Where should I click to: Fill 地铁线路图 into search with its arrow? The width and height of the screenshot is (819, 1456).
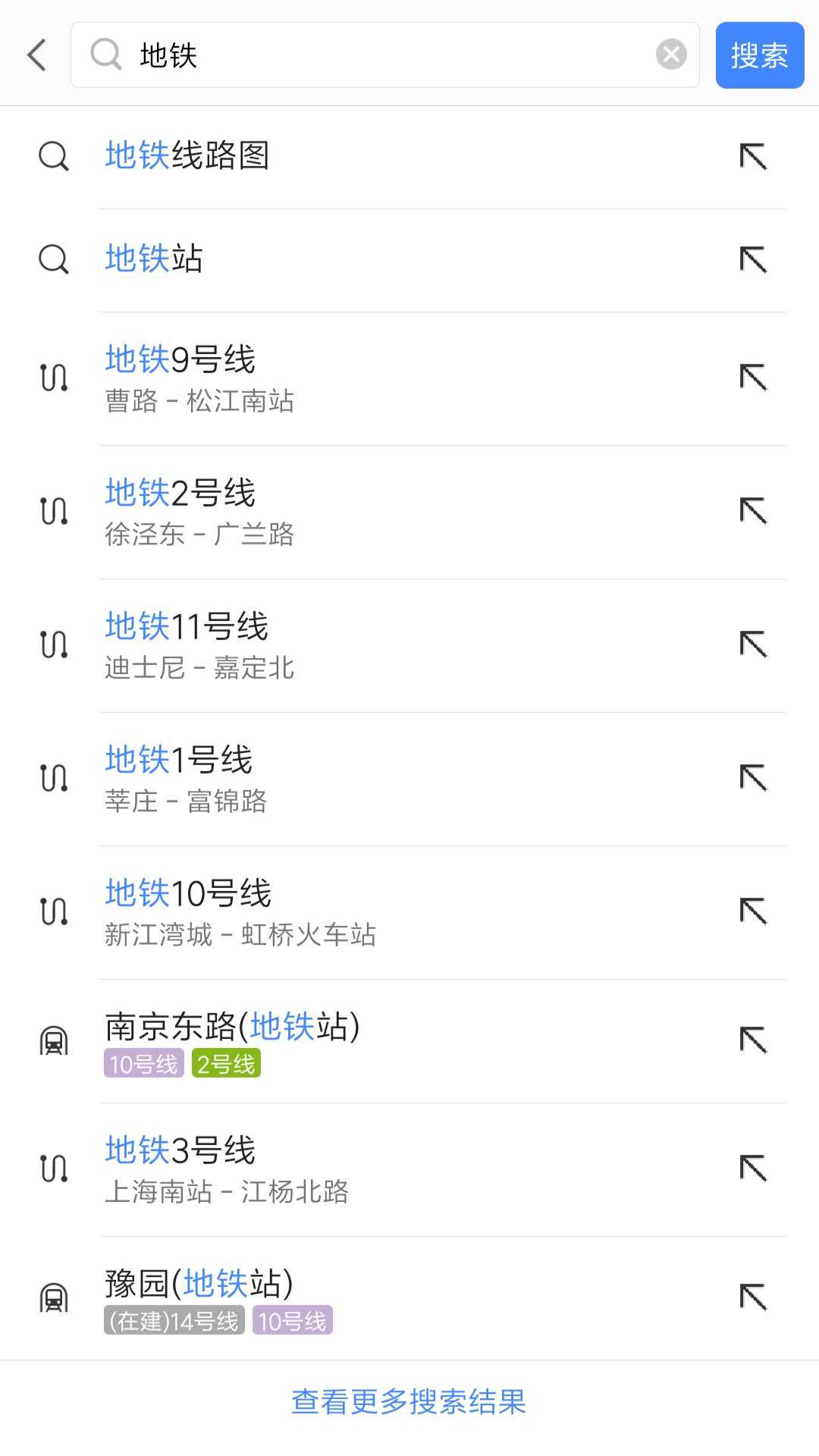(x=753, y=156)
